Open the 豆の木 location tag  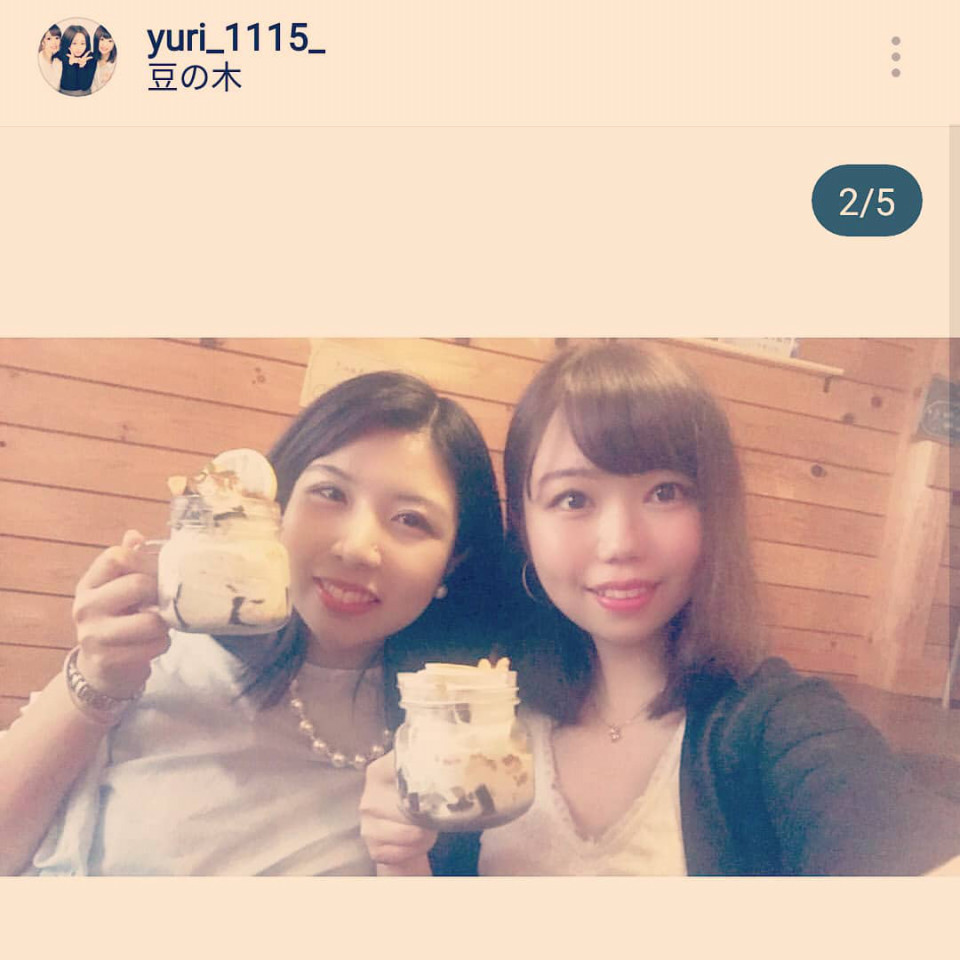tap(194, 79)
